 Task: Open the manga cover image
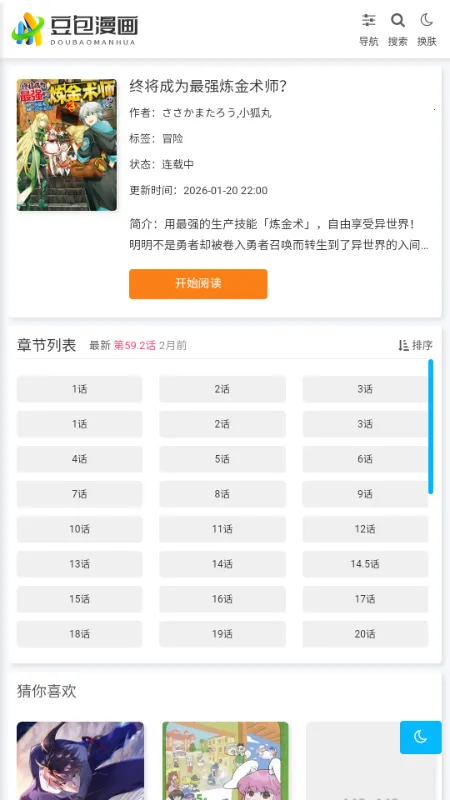pos(67,145)
